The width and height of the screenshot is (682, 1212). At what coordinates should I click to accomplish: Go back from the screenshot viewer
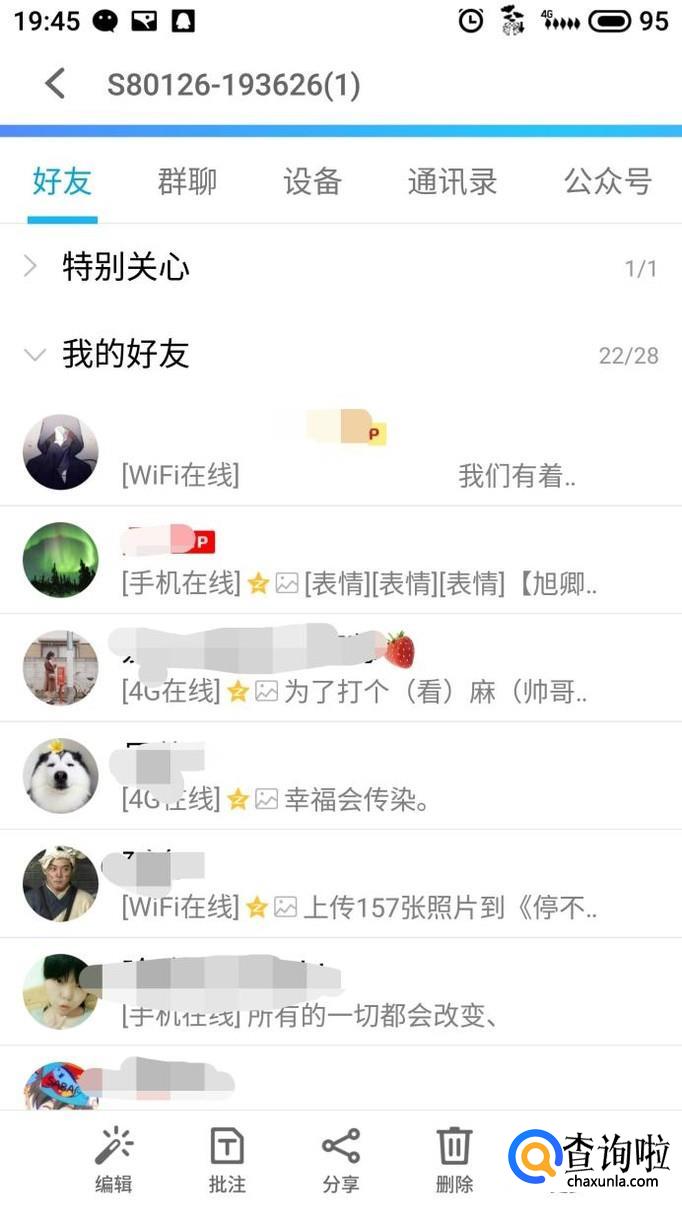tap(55, 84)
